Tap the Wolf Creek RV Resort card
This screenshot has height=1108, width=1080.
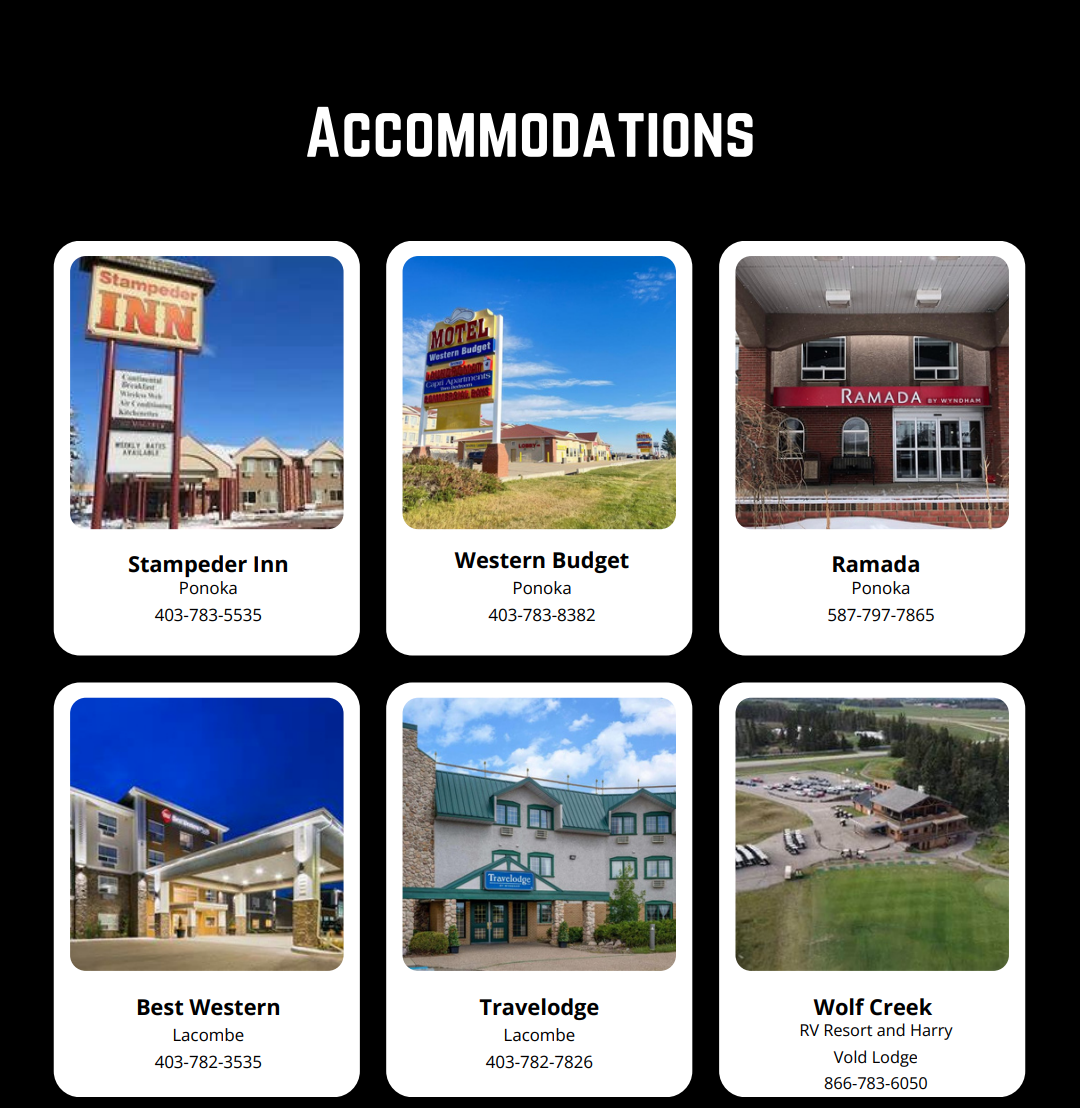[x=872, y=889]
